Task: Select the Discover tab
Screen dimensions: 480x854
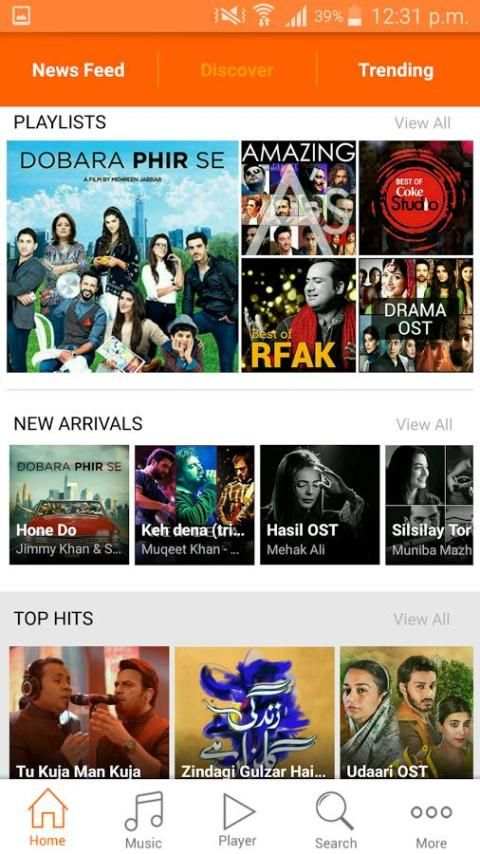Action: [x=237, y=70]
